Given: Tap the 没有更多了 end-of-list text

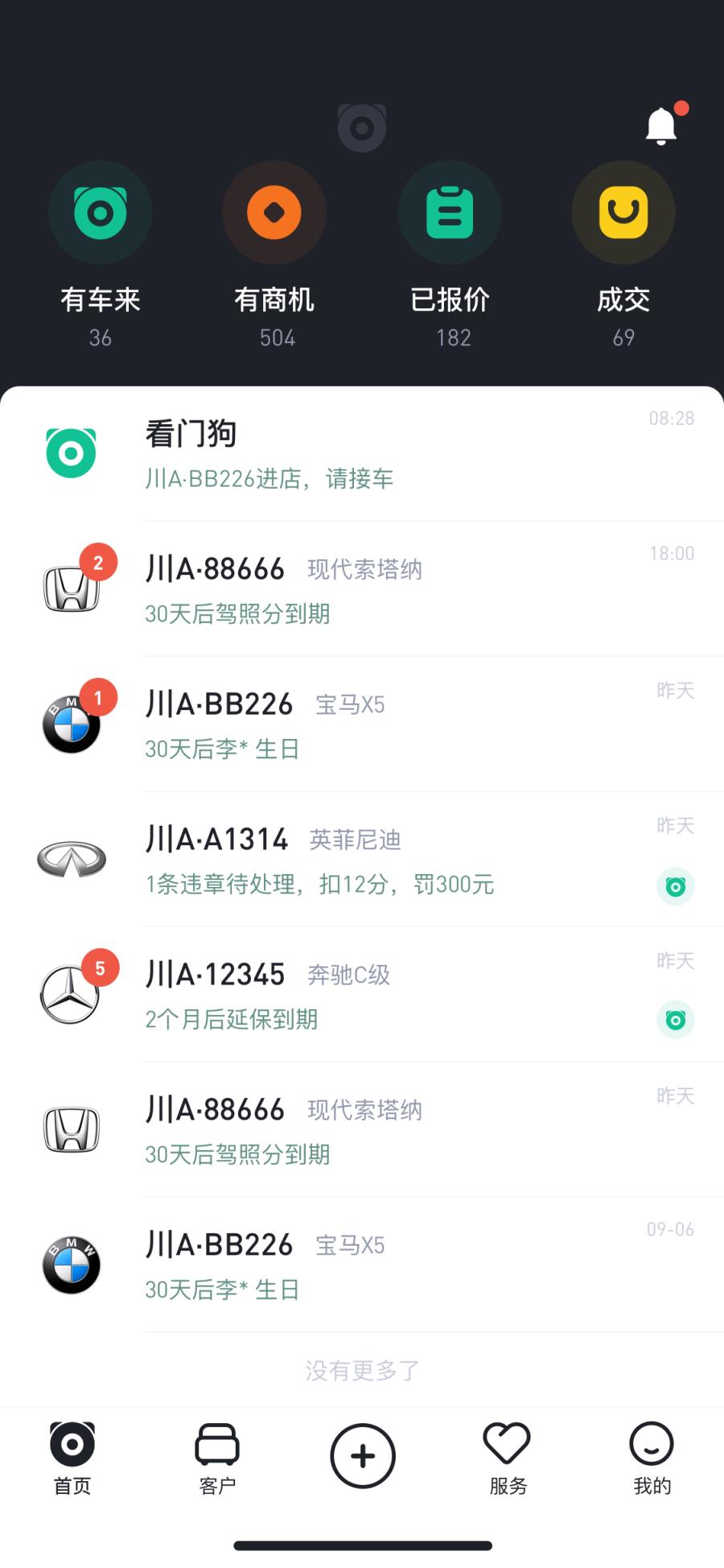Looking at the screenshot, I should (x=361, y=1370).
